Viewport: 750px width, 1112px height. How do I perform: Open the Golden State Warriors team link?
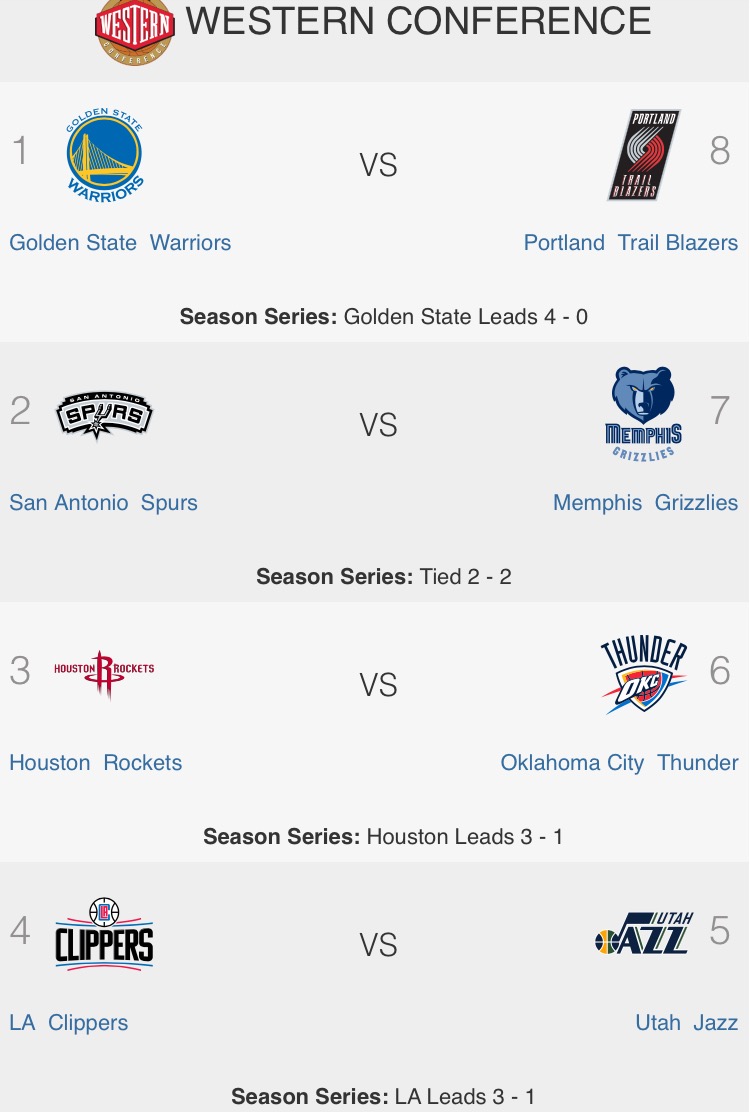120,243
